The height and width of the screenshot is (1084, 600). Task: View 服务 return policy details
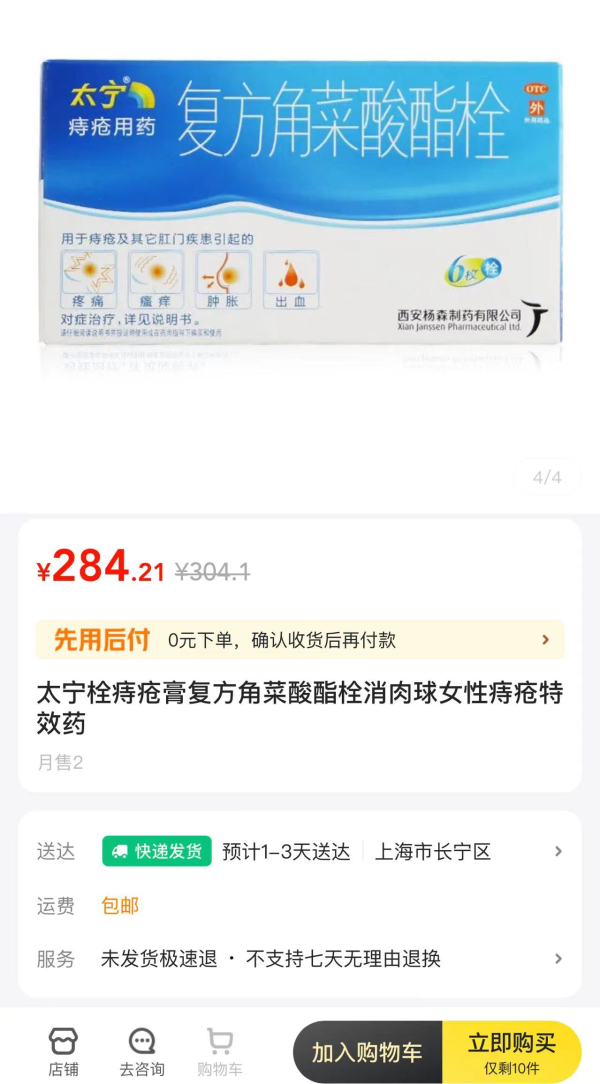click(x=300, y=959)
